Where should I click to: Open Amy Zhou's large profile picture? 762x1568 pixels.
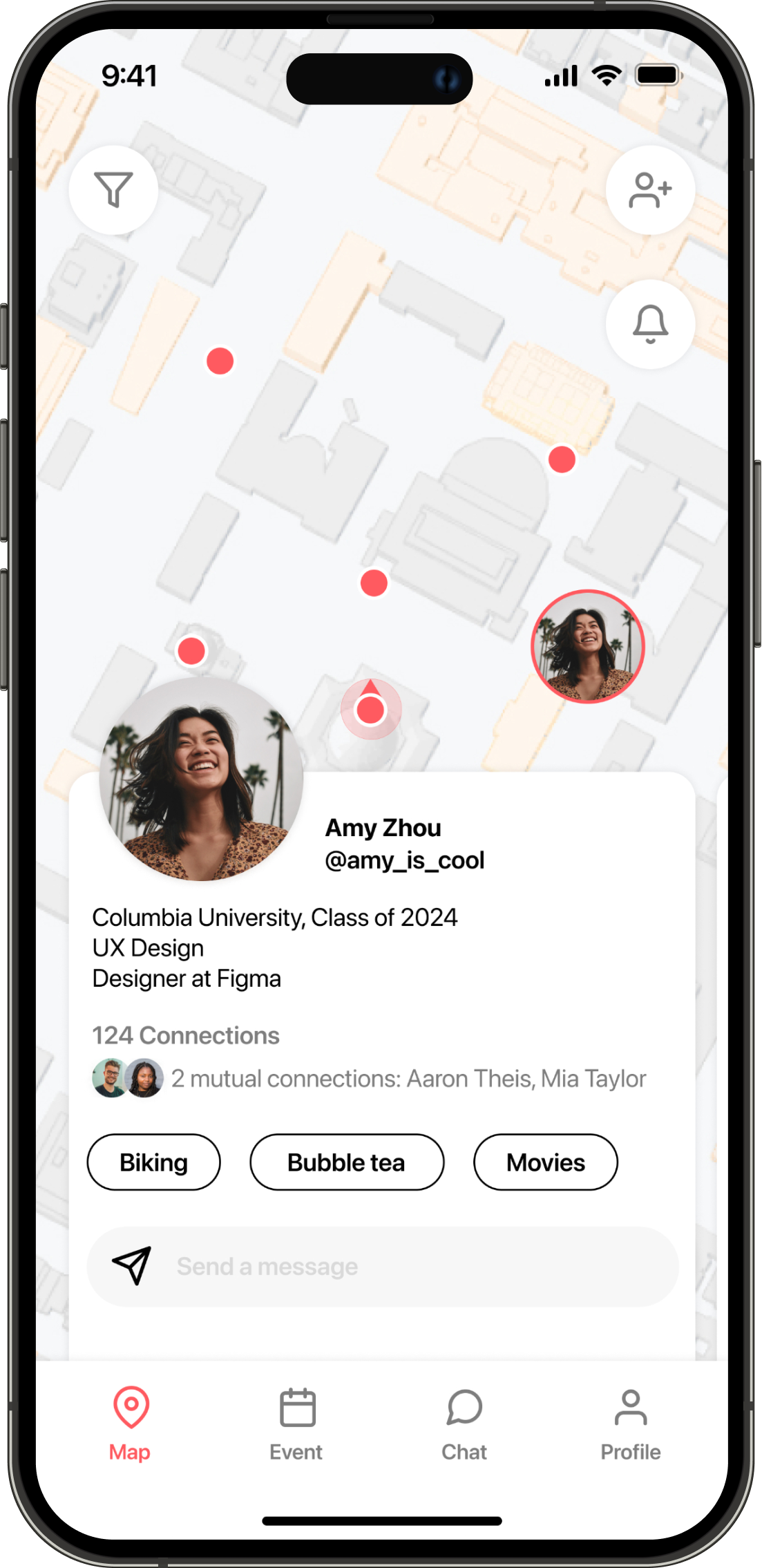pyautogui.click(x=201, y=779)
